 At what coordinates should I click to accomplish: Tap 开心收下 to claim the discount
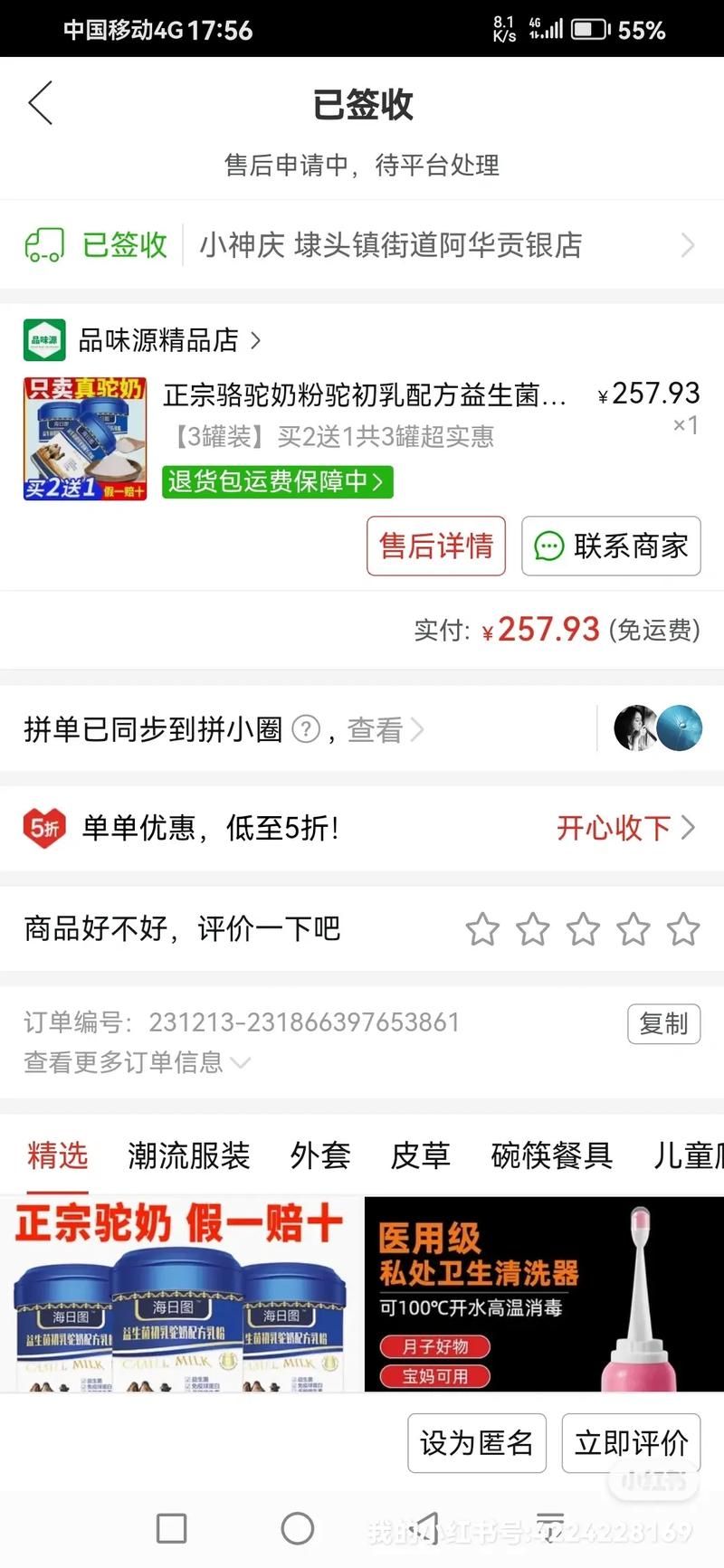pos(624,827)
